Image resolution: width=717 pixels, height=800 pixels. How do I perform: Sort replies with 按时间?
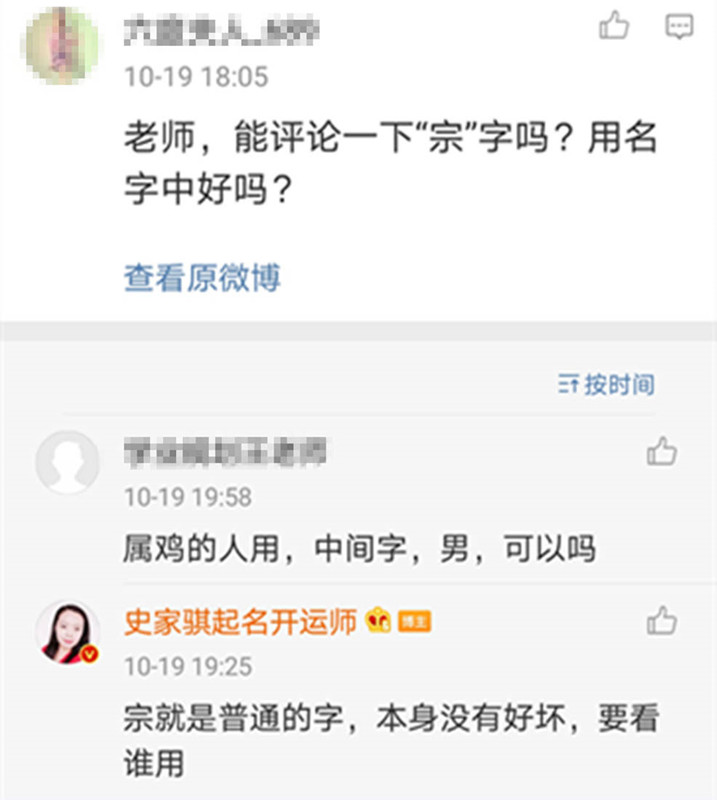click(606, 384)
